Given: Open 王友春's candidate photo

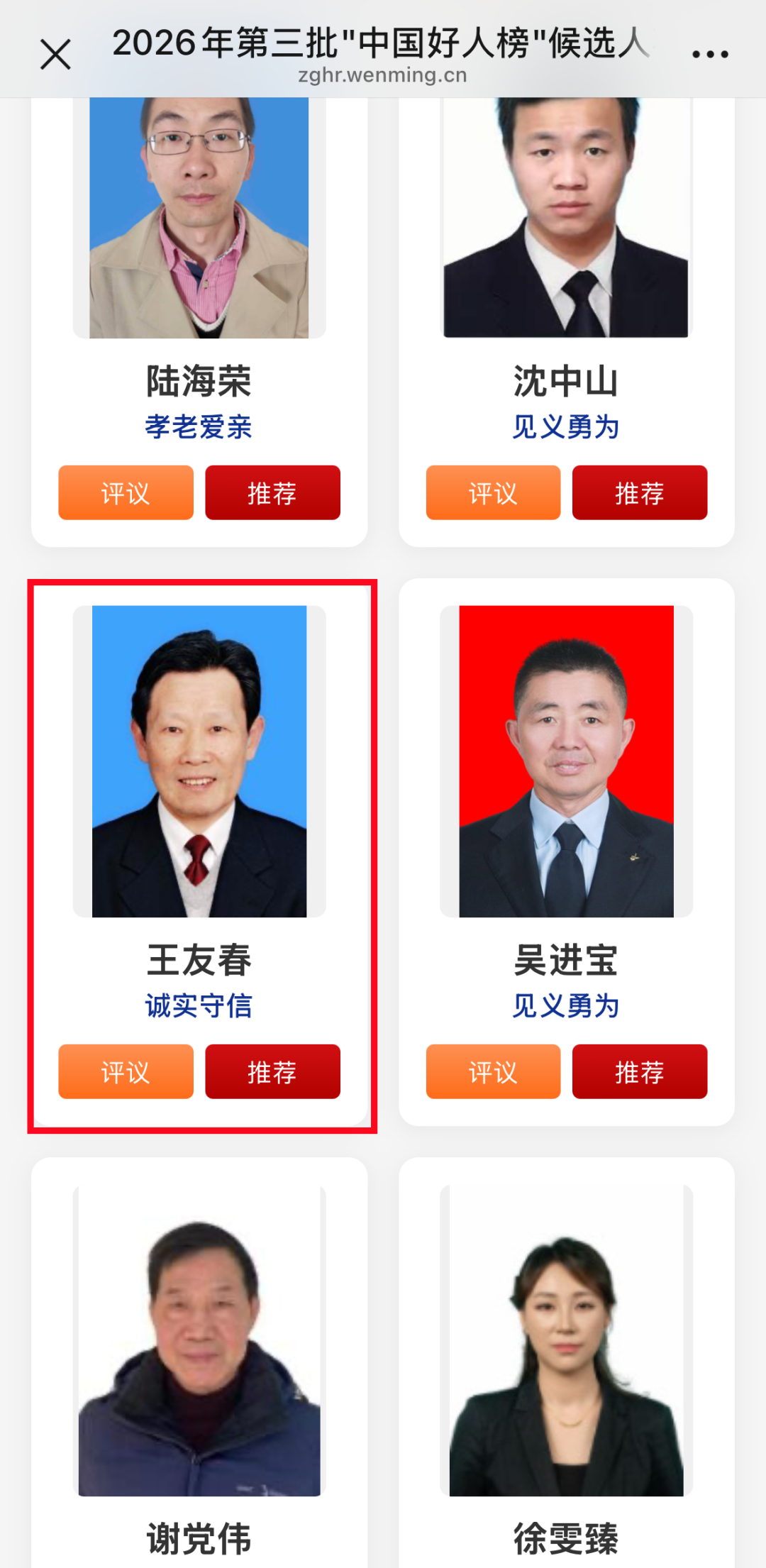Looking at the screenshot, I should pyautogui.click(x=199, y=761).
